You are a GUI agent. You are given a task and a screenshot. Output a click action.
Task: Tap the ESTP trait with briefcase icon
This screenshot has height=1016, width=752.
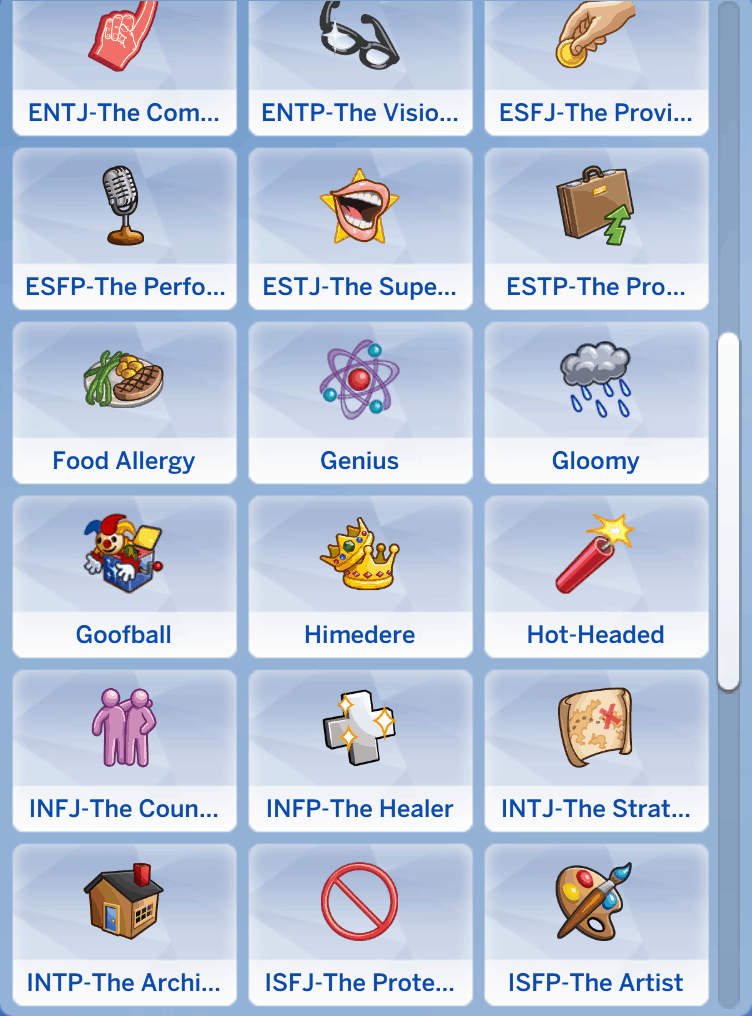[596, 229]
